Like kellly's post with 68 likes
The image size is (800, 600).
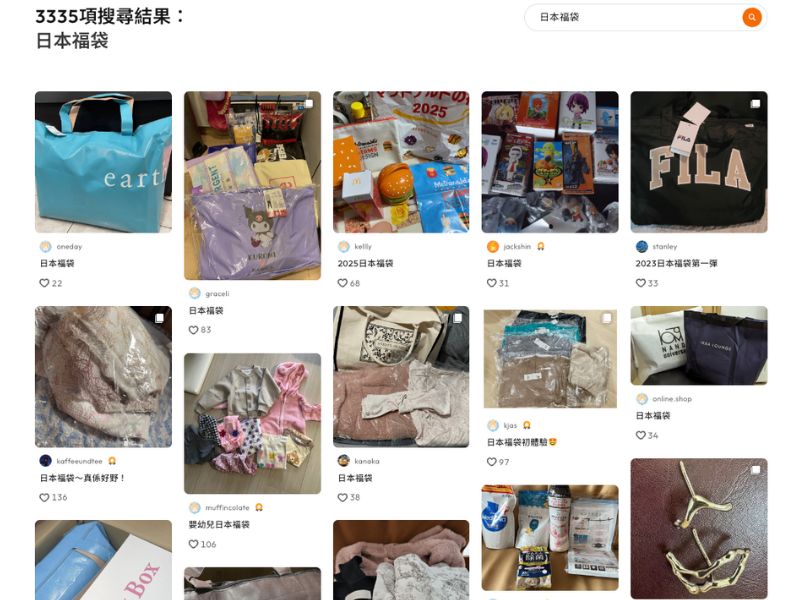click(x=342, y=283)
